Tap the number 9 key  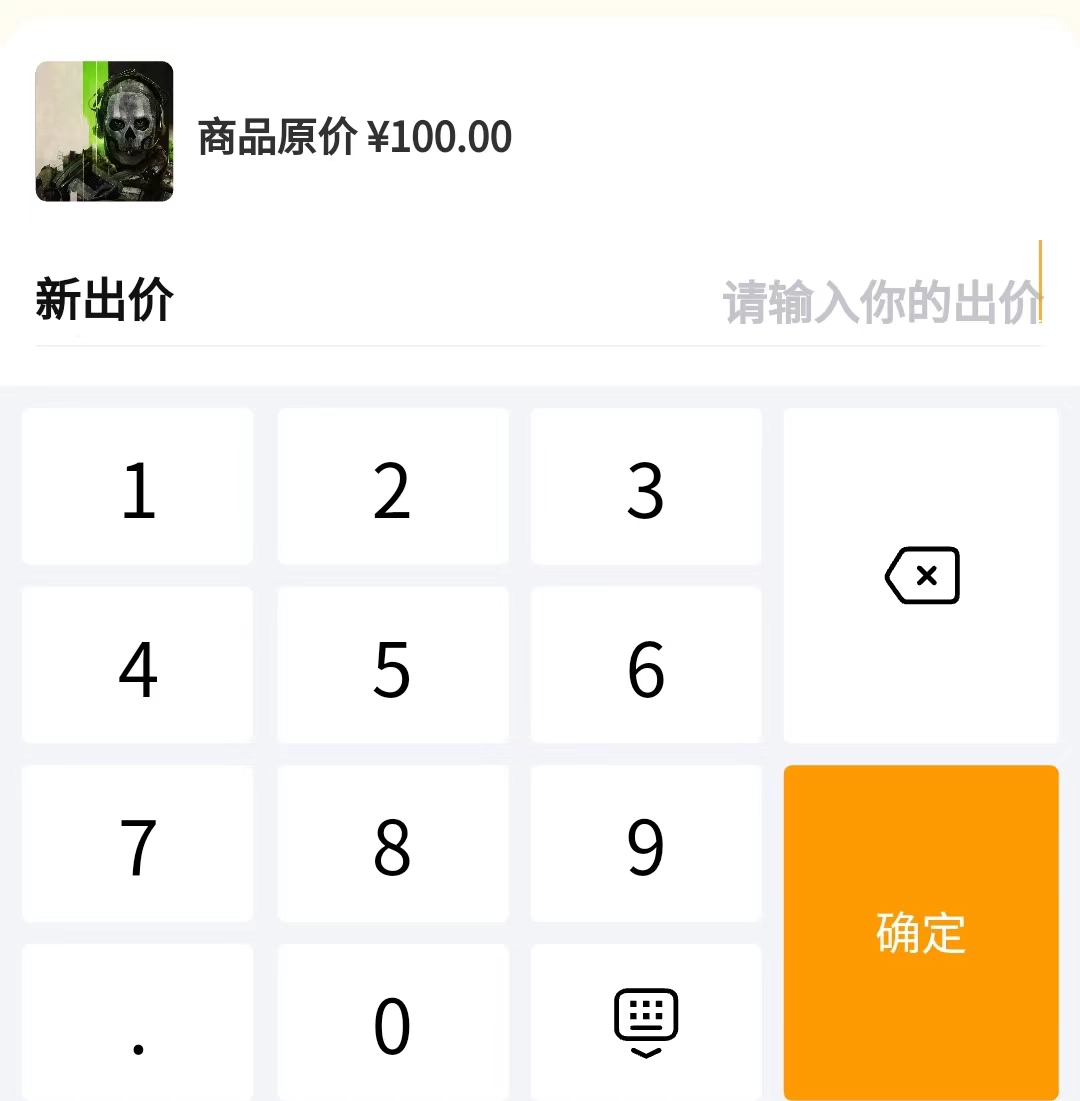(646, 845)
